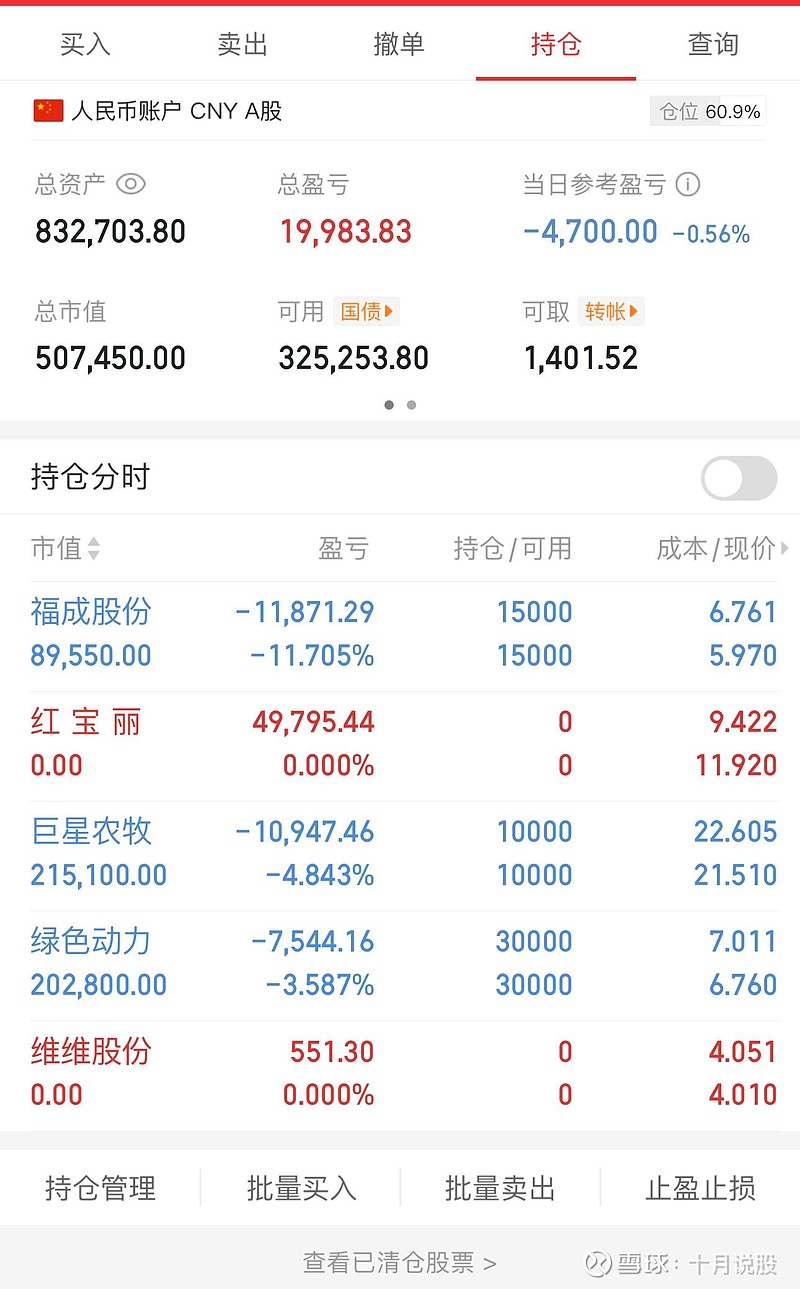Tap the info icon beside 当日参考盈亏
800x1289 pixels.
tap(689, 185)
